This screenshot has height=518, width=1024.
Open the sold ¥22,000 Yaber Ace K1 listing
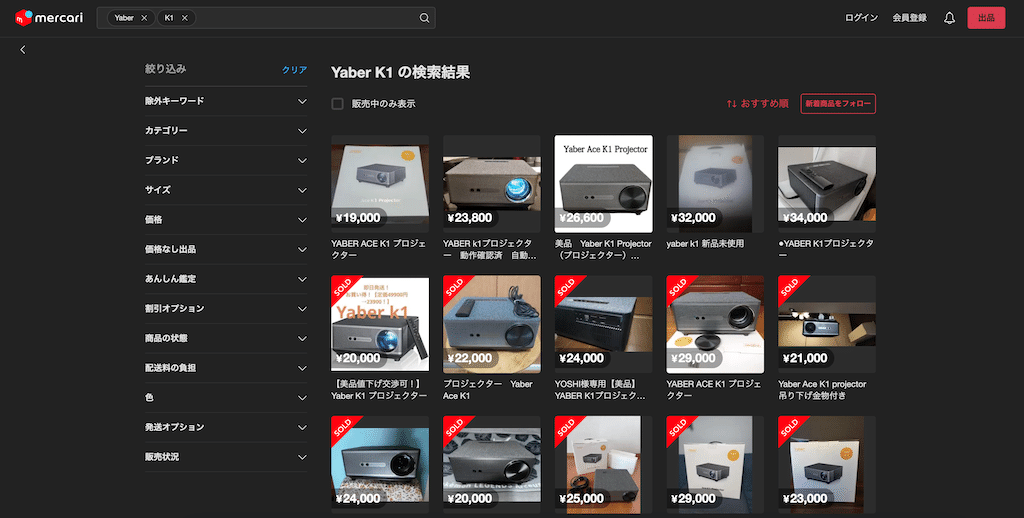click(491, 324)
